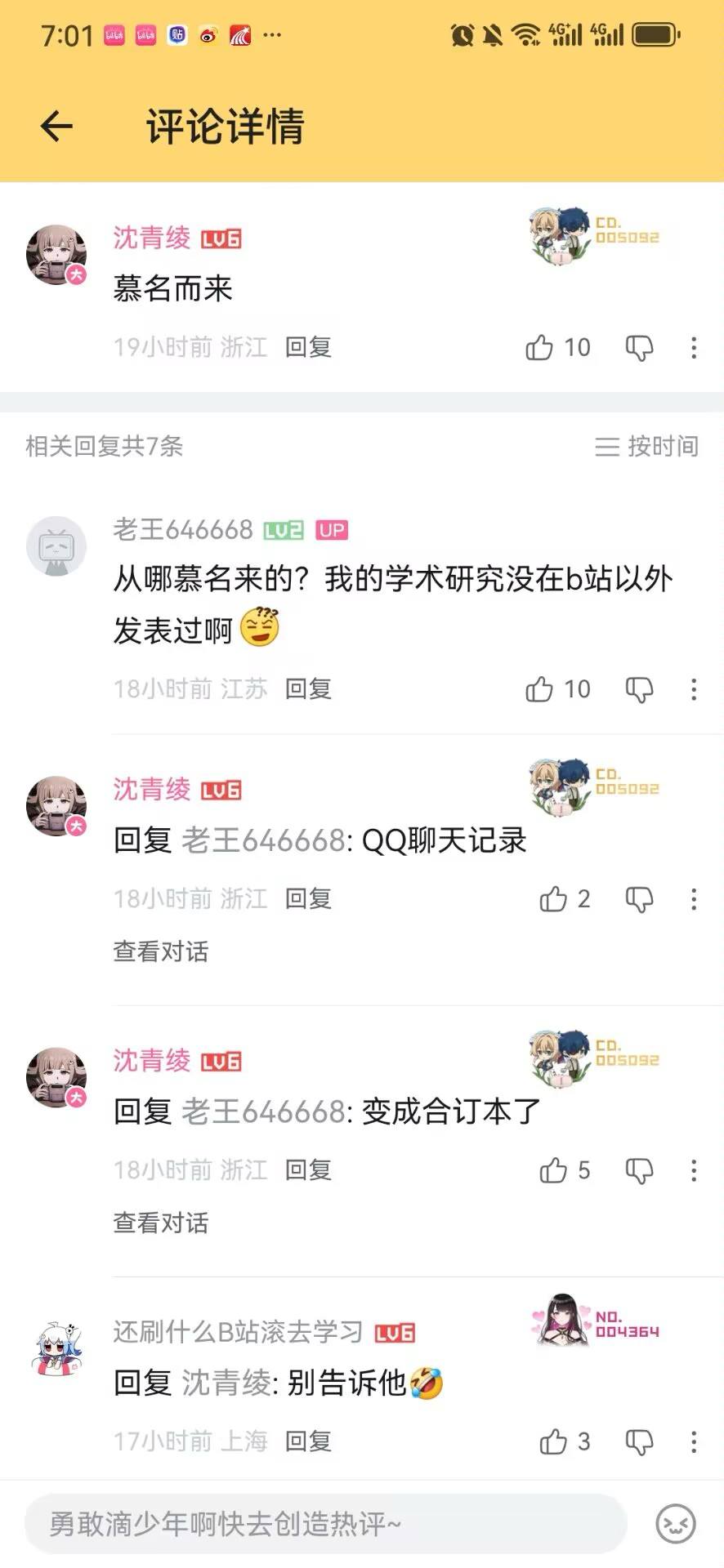Open the emoji picker beside input
The image size is (724, 1568).
click(x=676, y=1523)
